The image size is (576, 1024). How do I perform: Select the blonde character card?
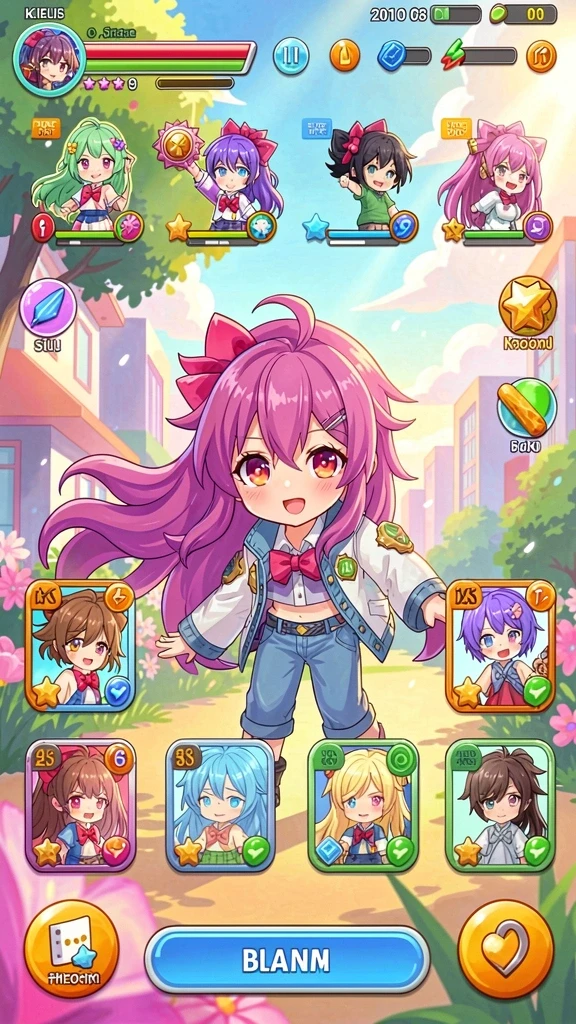[362, 805]
